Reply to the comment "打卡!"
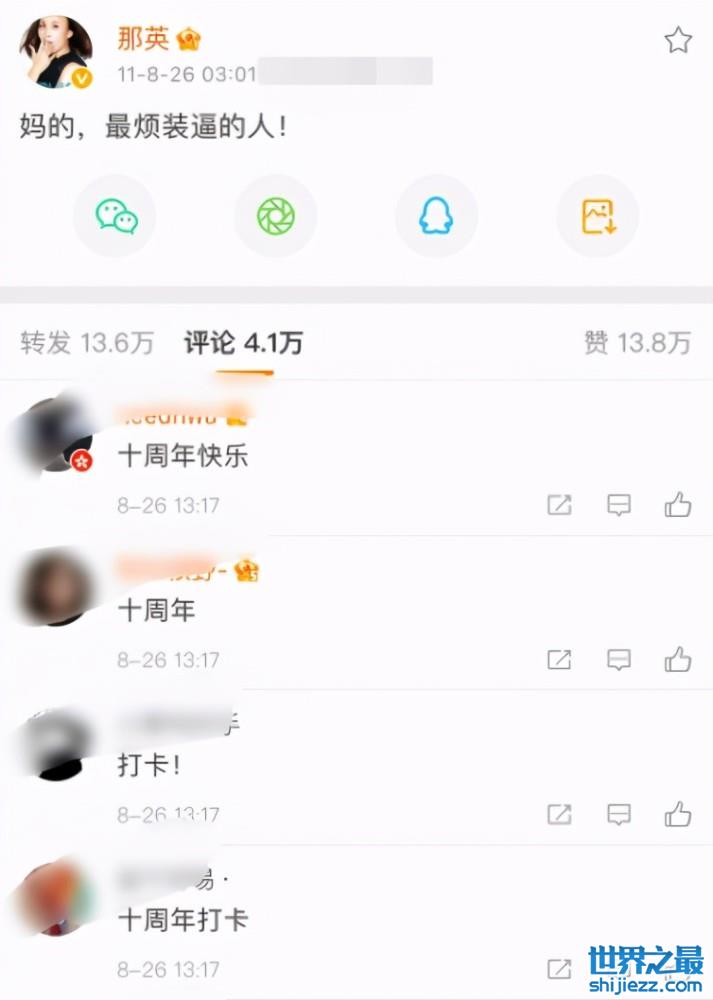The image size is (713, 1000). click(619, 814)
